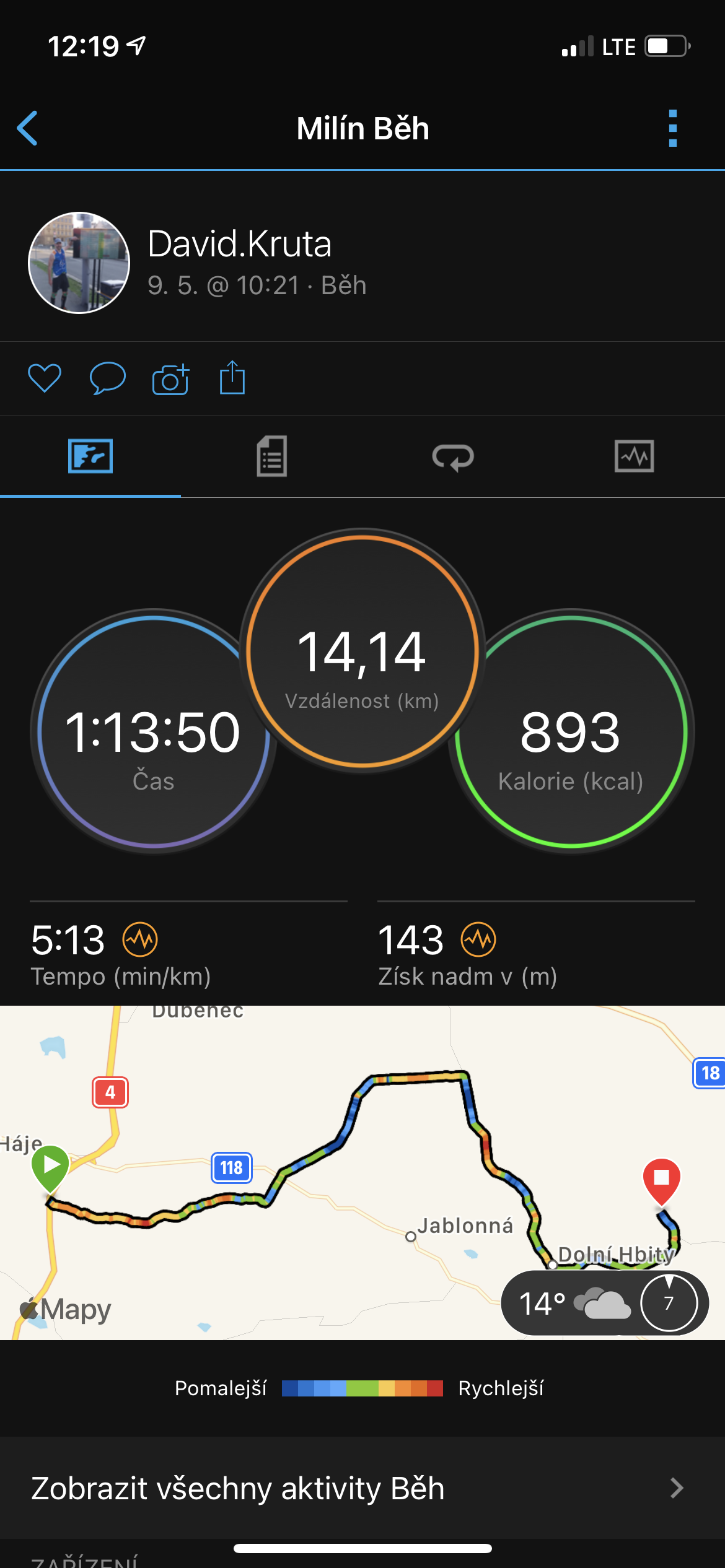The image size is (725, 1568).
Task: Switch to the charts tab
Action: click(x=634, y=456)
